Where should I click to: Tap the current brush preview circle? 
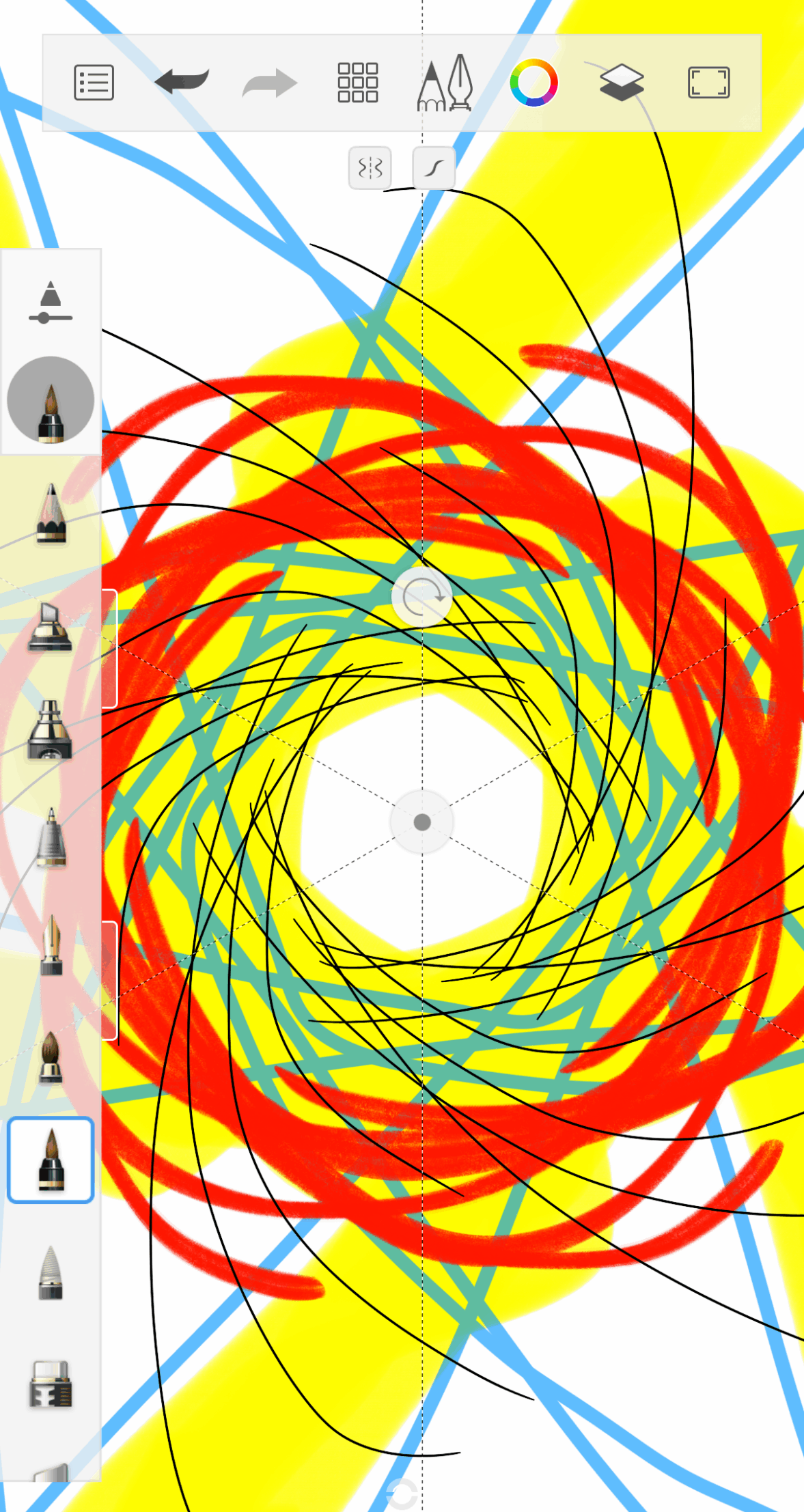(51, 400)
